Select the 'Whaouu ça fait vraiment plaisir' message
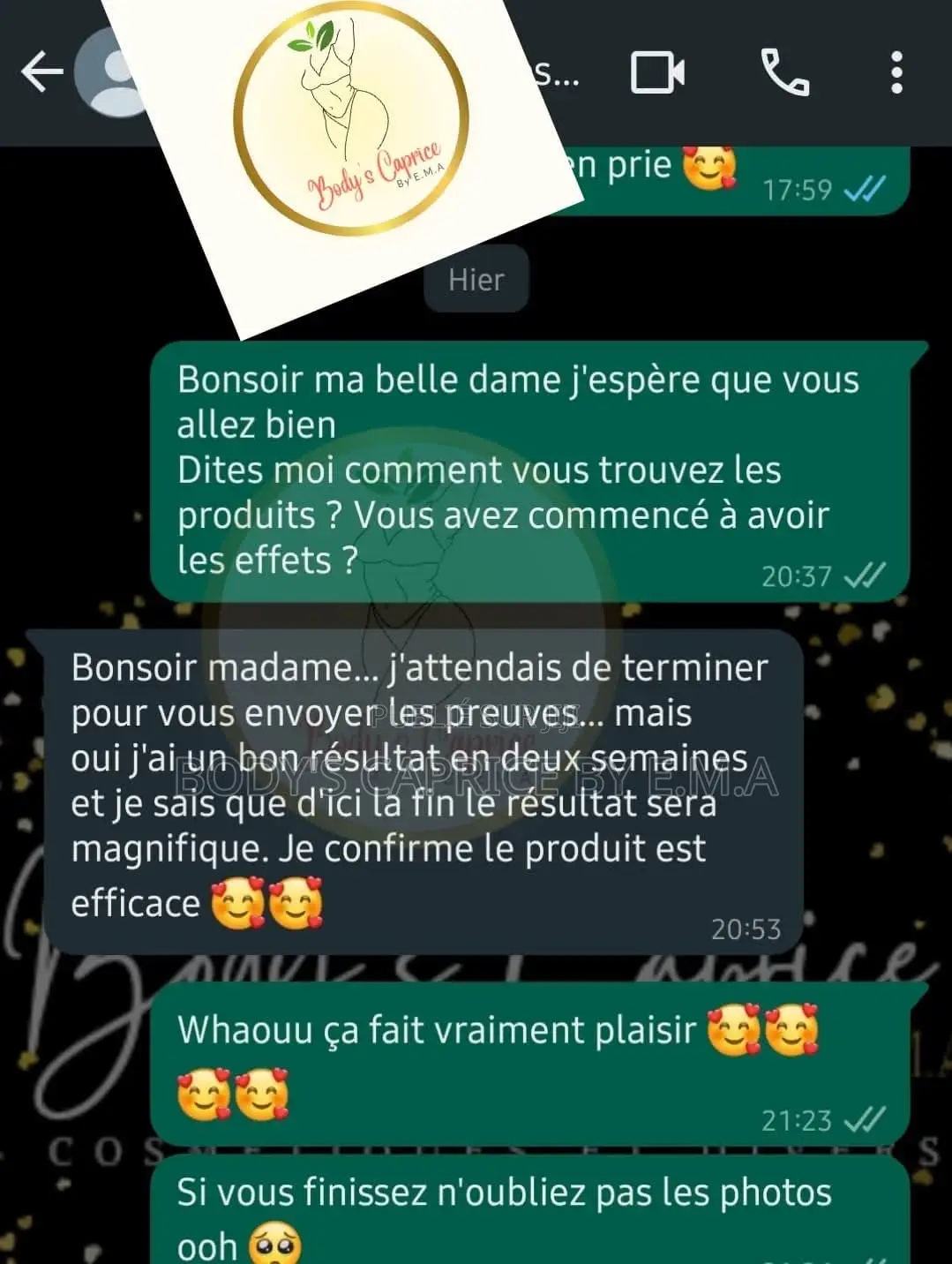The height and width of the screenshot is (1264, 952). point(441,1027)
